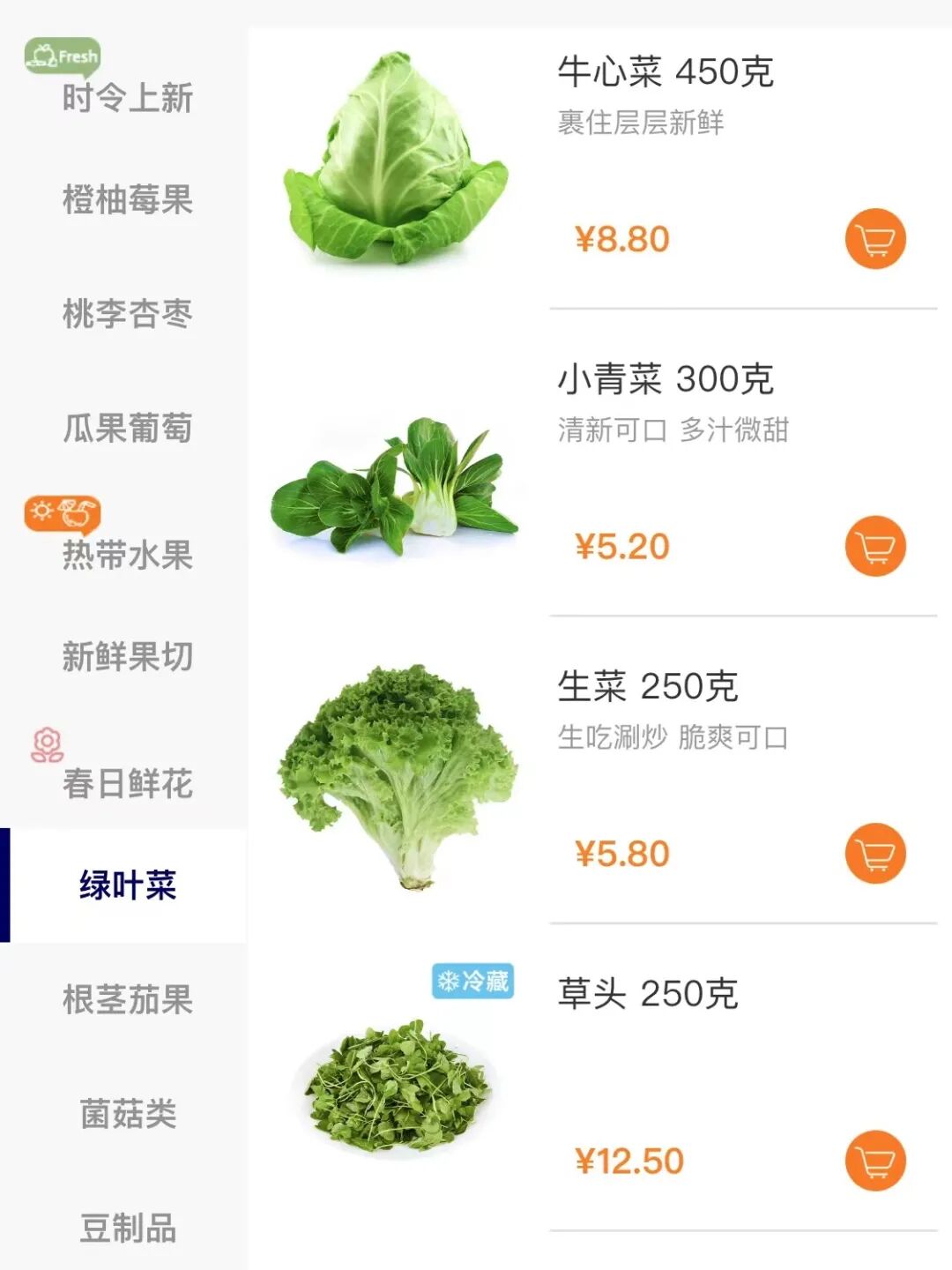Image resolution: width=952 pixels, height=1270 pixels.
Task: Open 热带水果 category
Action: point(127,554)
